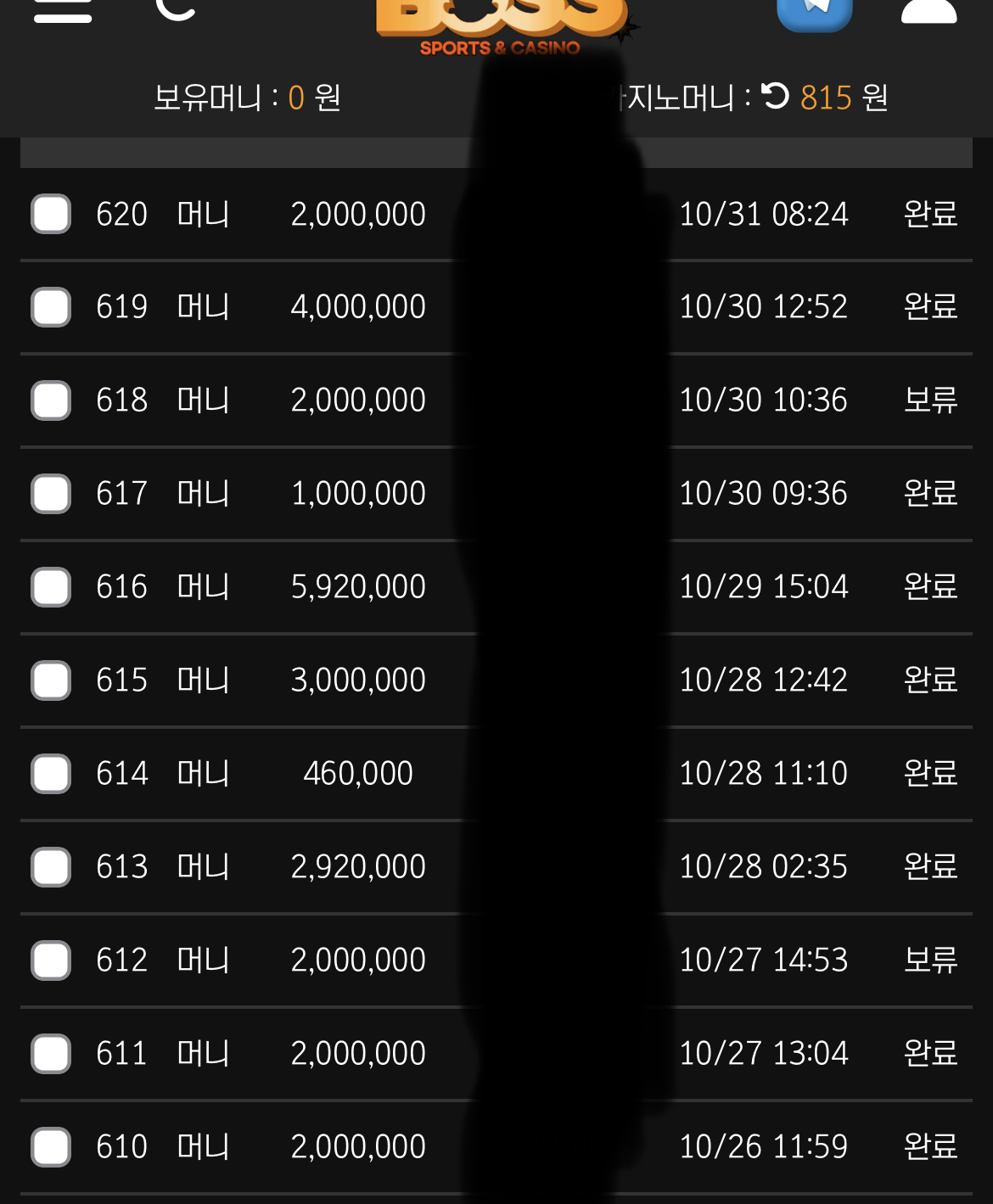Refresh the 카지노머니 balance
The image size is (993, 1204).
click(776, 97)
